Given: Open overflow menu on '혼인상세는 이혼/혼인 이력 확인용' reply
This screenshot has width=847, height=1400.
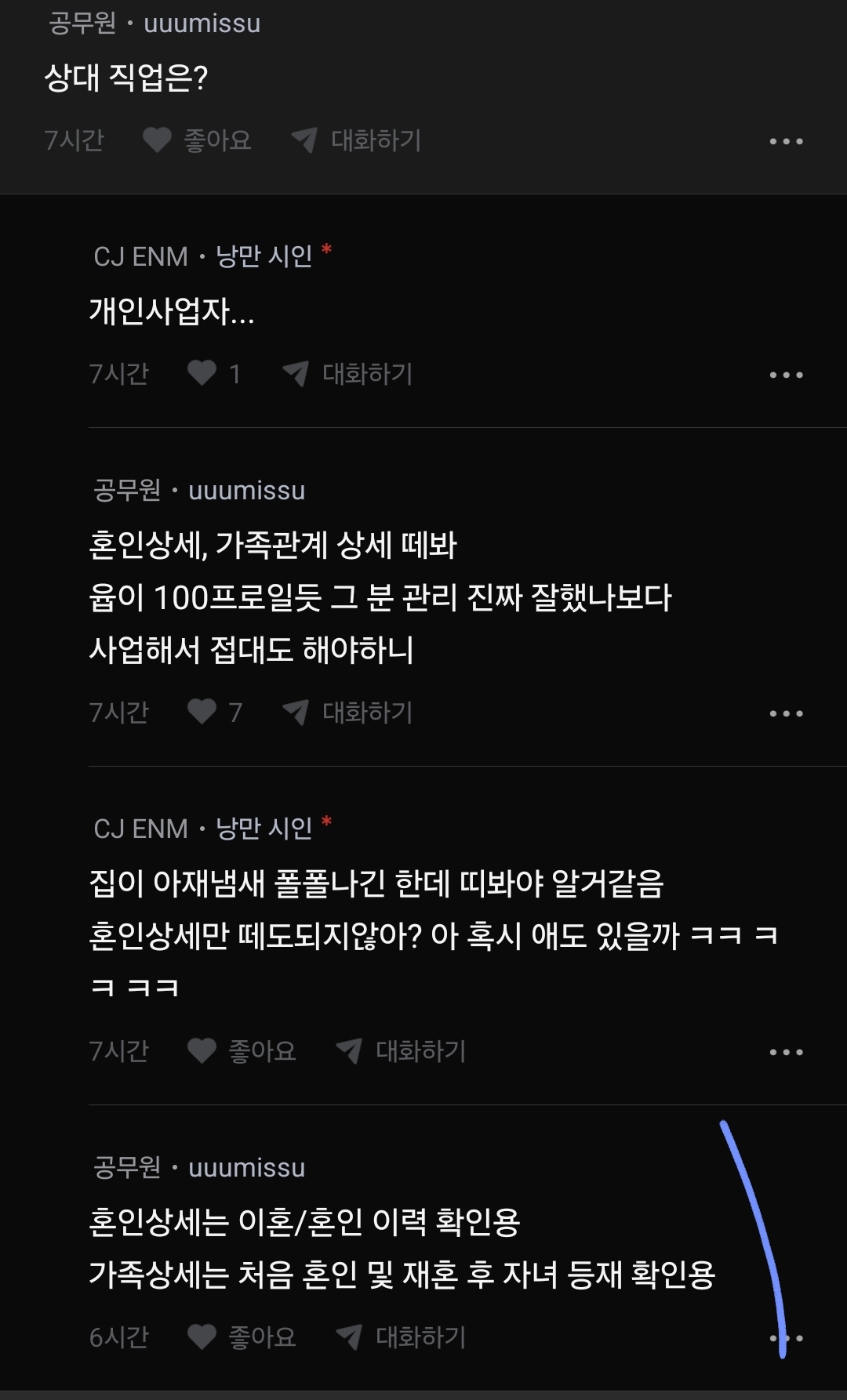Looking at the screenshot, I should (x=786, y=1338).
